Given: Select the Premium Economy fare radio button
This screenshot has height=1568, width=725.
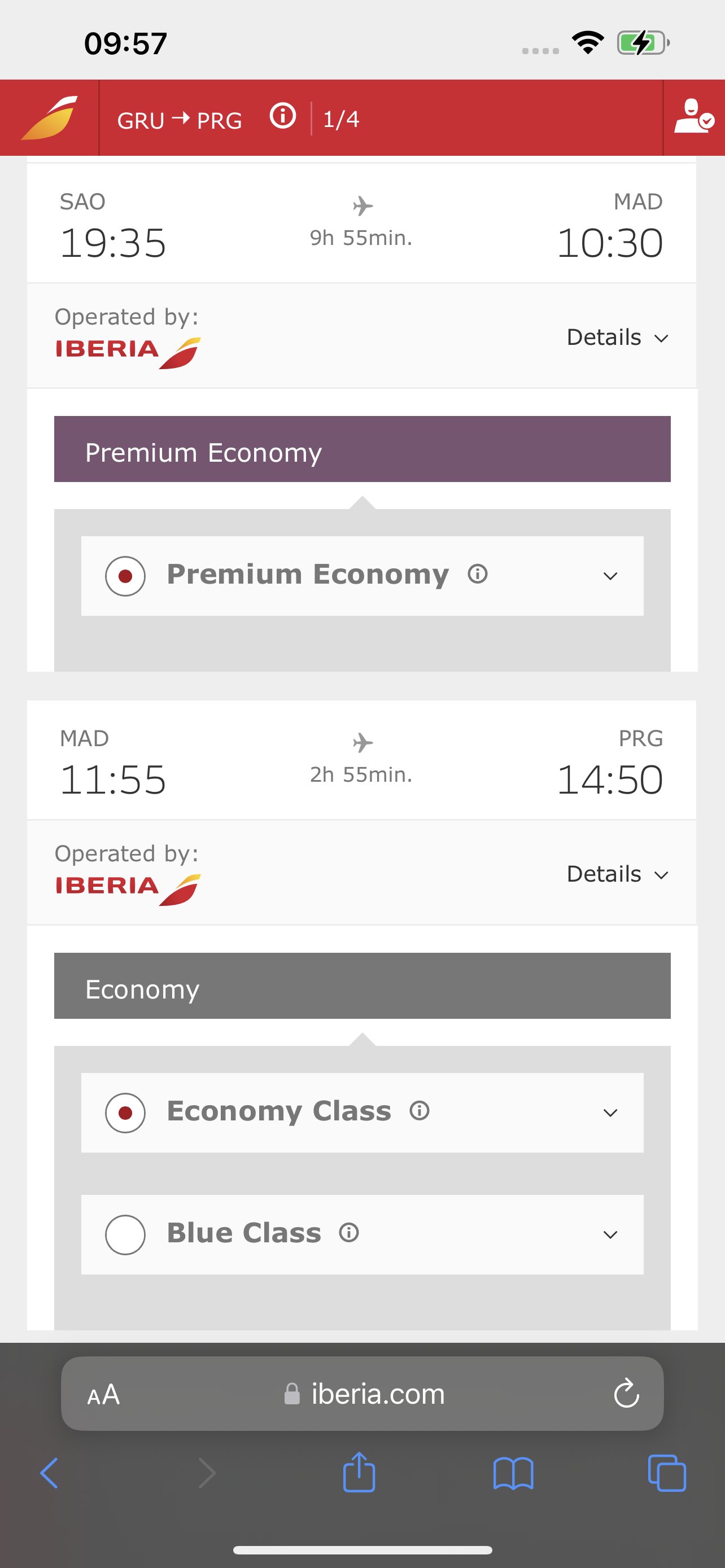Looking at the screenshot, I should point(125,576).
